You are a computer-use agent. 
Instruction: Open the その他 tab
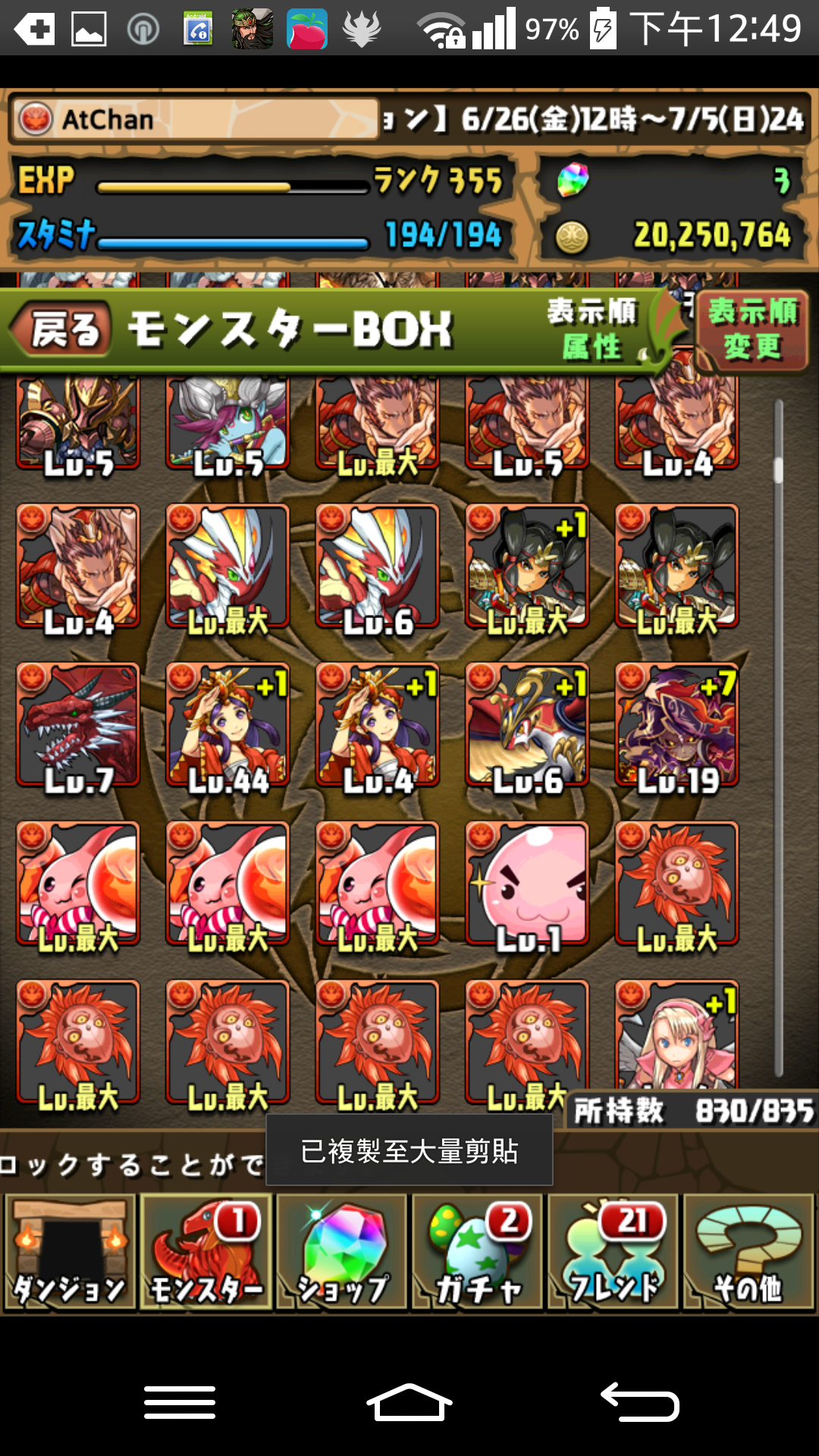748,1253
